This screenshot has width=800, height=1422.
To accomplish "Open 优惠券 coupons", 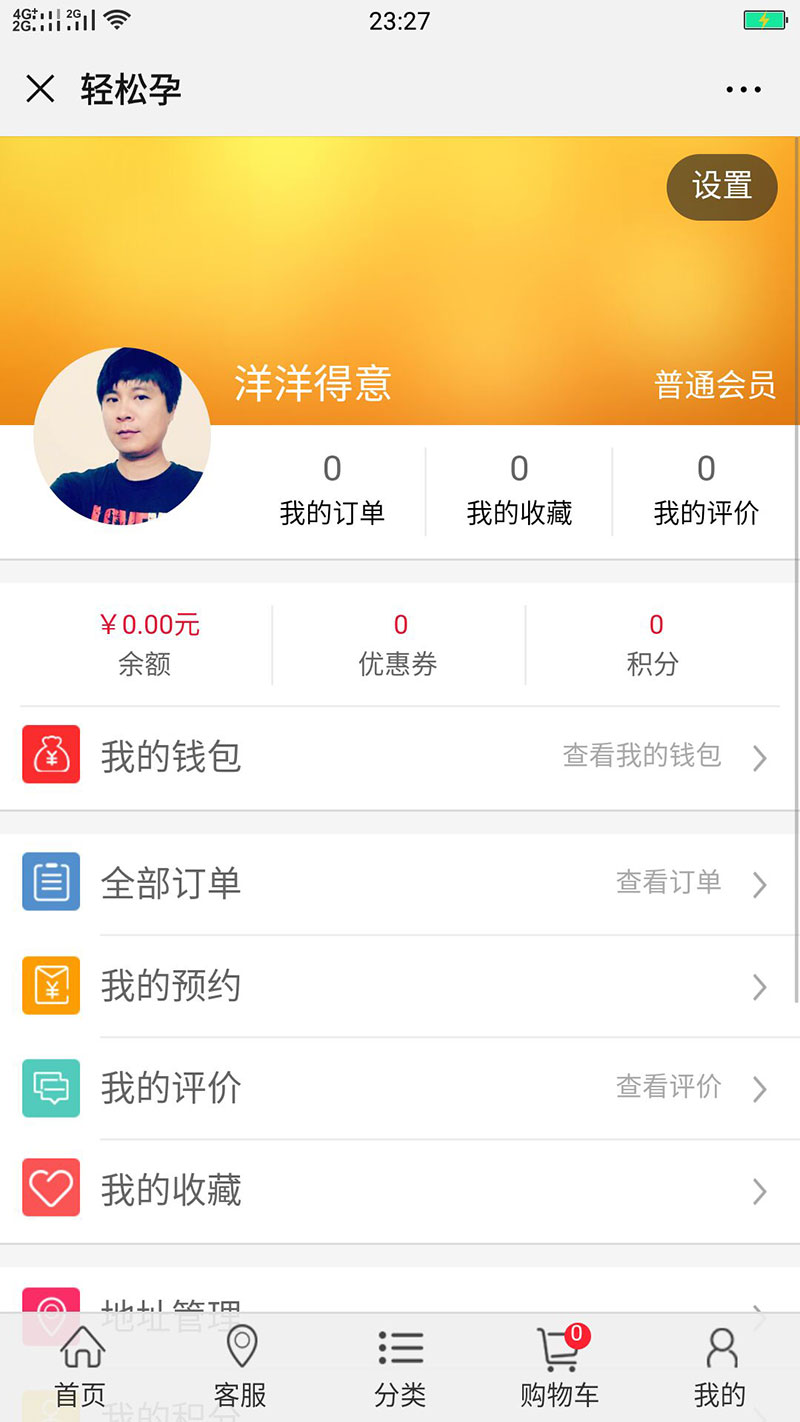I will click(x=399, y=644).
